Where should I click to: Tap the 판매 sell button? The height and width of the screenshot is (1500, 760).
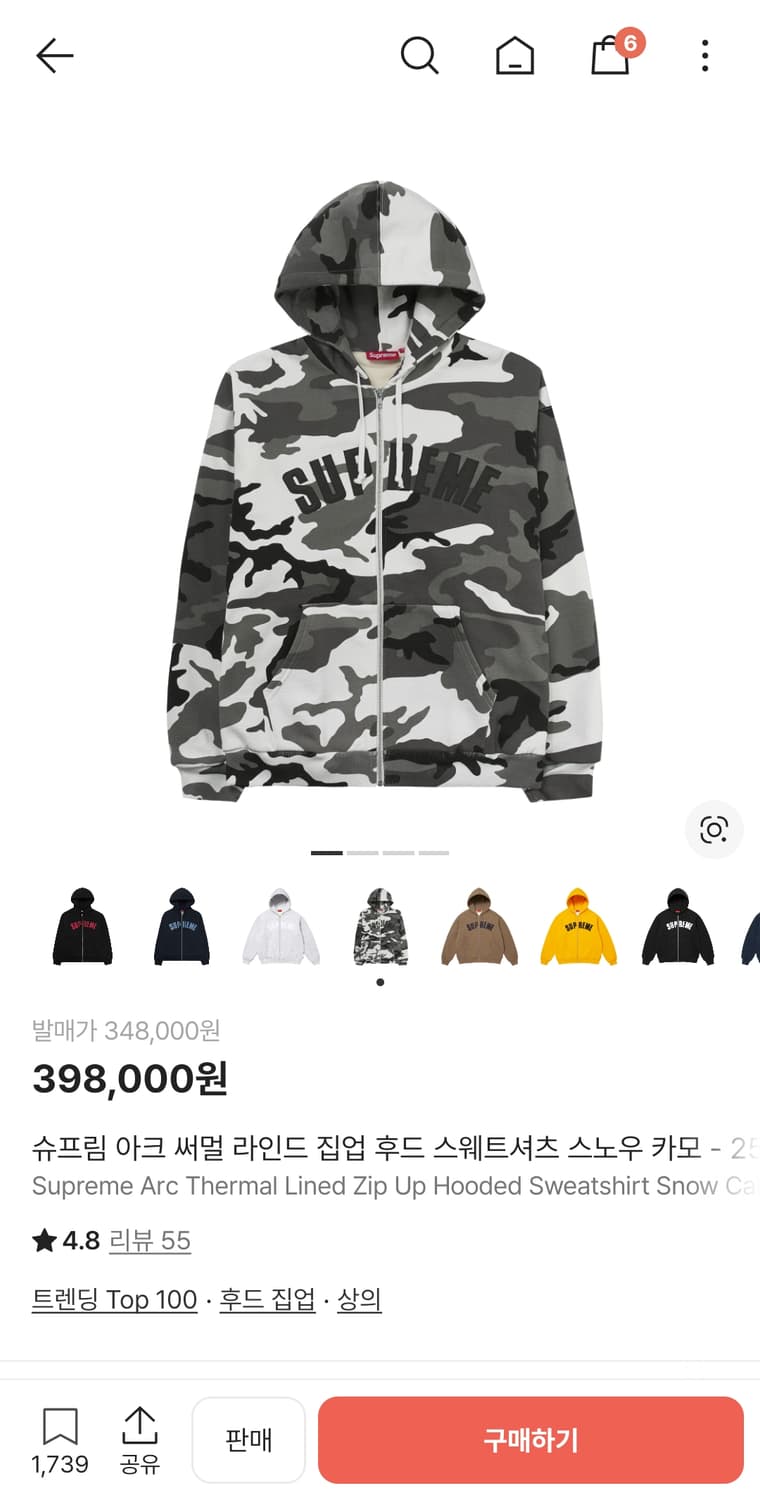[249, 1440]
